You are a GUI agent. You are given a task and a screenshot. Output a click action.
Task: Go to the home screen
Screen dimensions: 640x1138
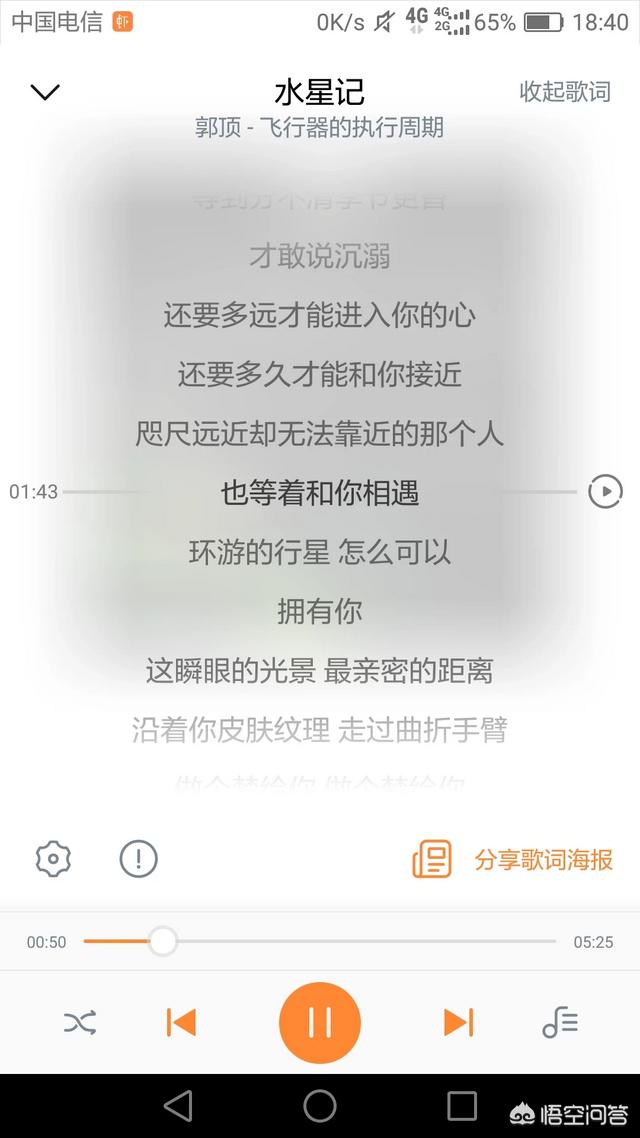[320, 1106]
